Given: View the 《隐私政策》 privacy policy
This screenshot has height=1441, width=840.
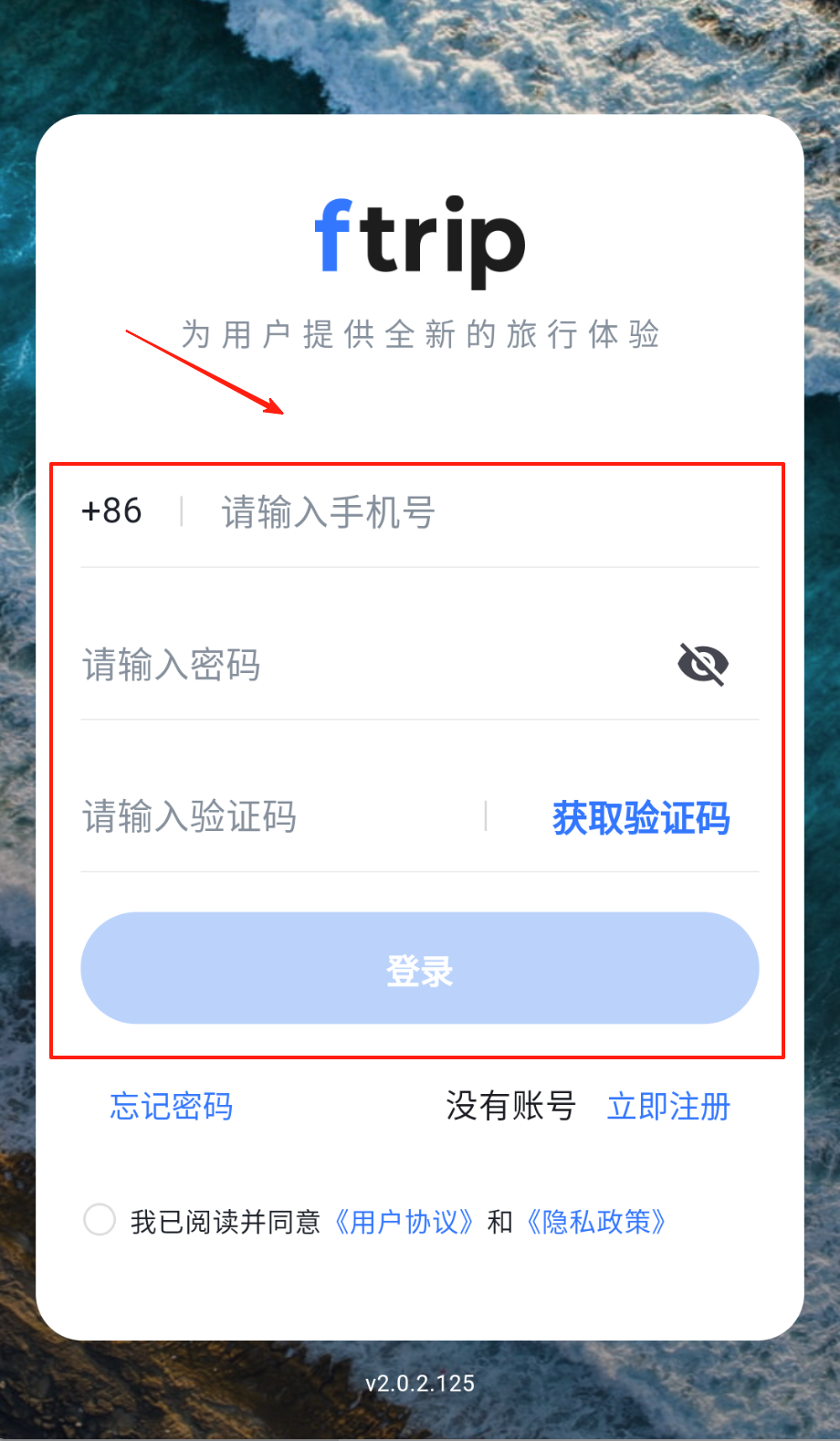Looking at the screenshot, I should click(x=596, y=1222).
